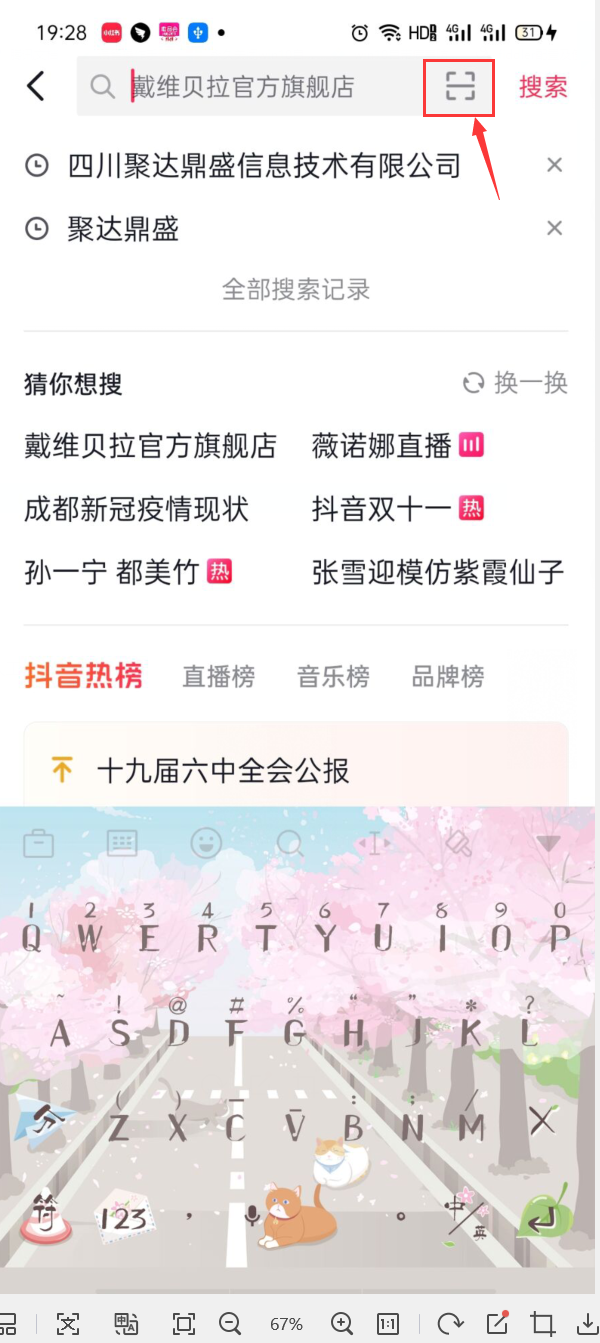600x1343 pixels.
Task: Tap the 搜索 button
Action: [543, 87]
